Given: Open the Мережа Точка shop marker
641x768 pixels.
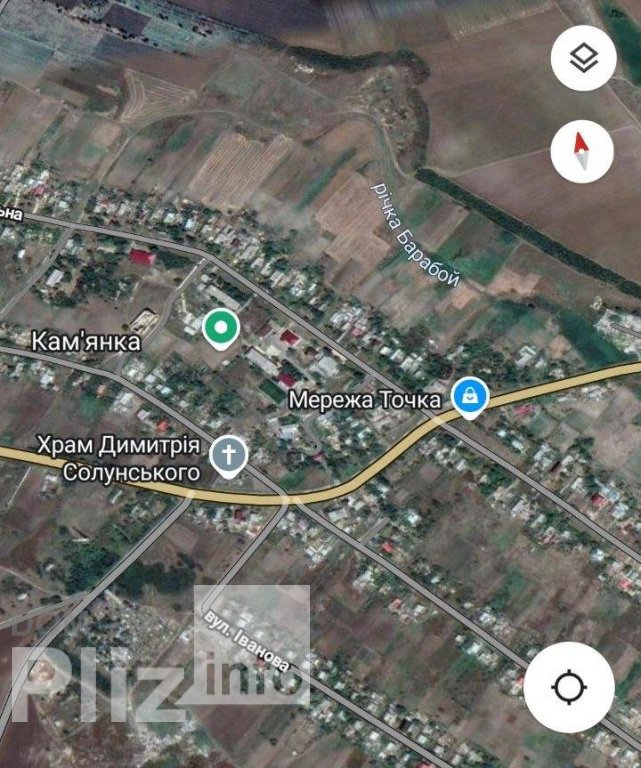Looking at the screenshot, I should coord(469,398).
